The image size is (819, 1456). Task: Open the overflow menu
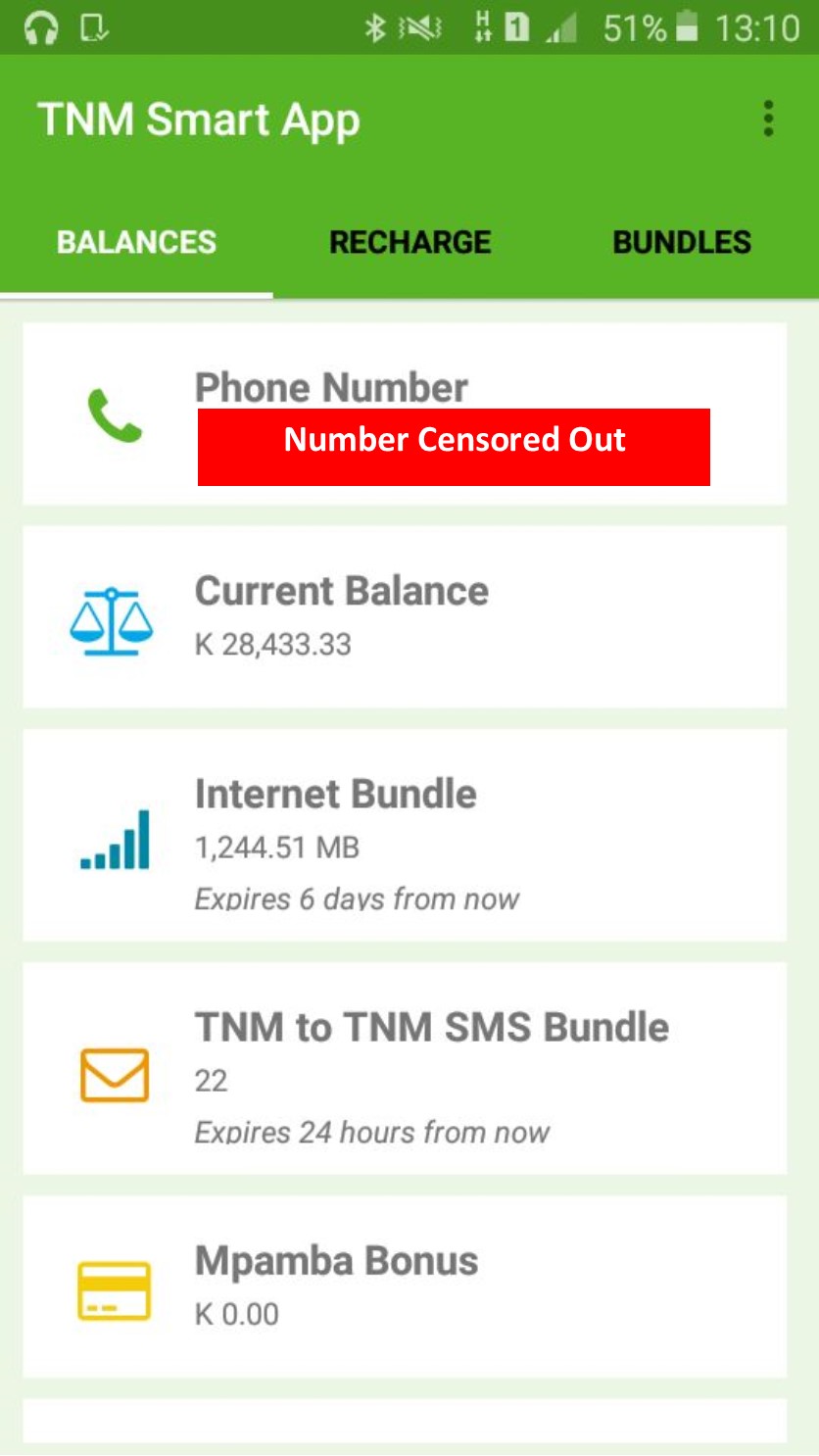tap(769, 119)
